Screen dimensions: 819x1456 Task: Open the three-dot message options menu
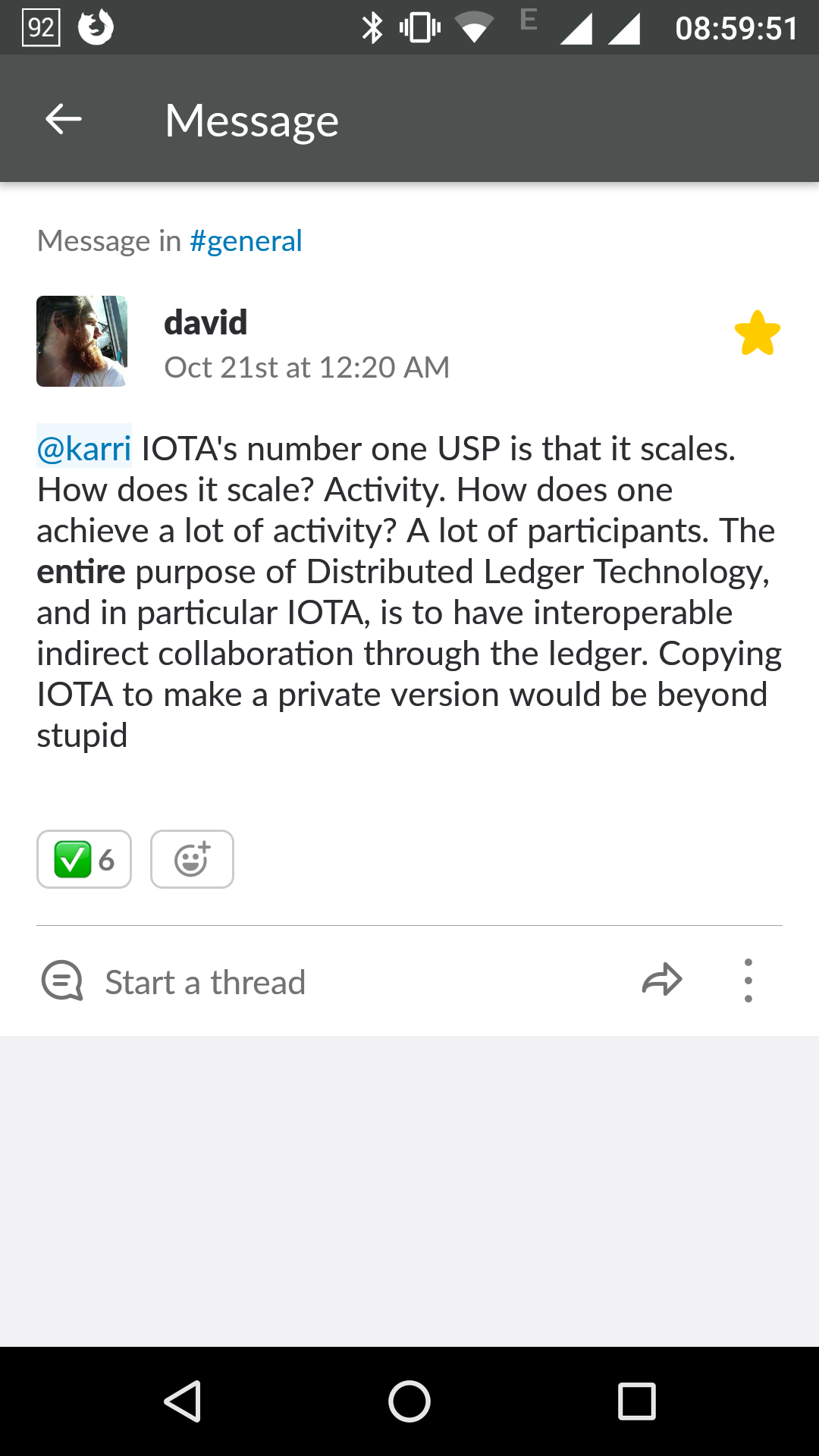[x=748, y=981]
